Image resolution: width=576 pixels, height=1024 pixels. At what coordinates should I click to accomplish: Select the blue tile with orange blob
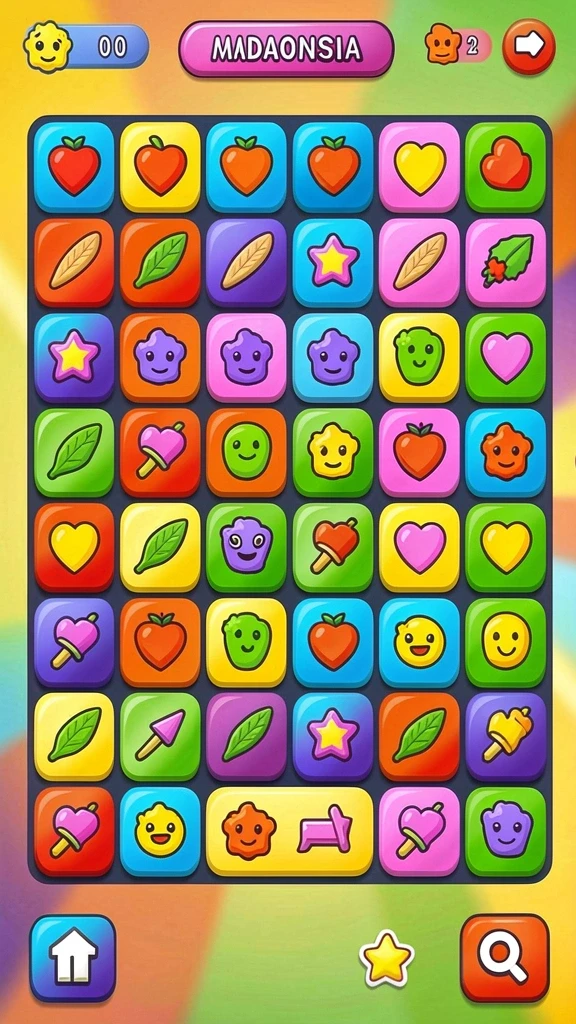click(x=505, y=453)
